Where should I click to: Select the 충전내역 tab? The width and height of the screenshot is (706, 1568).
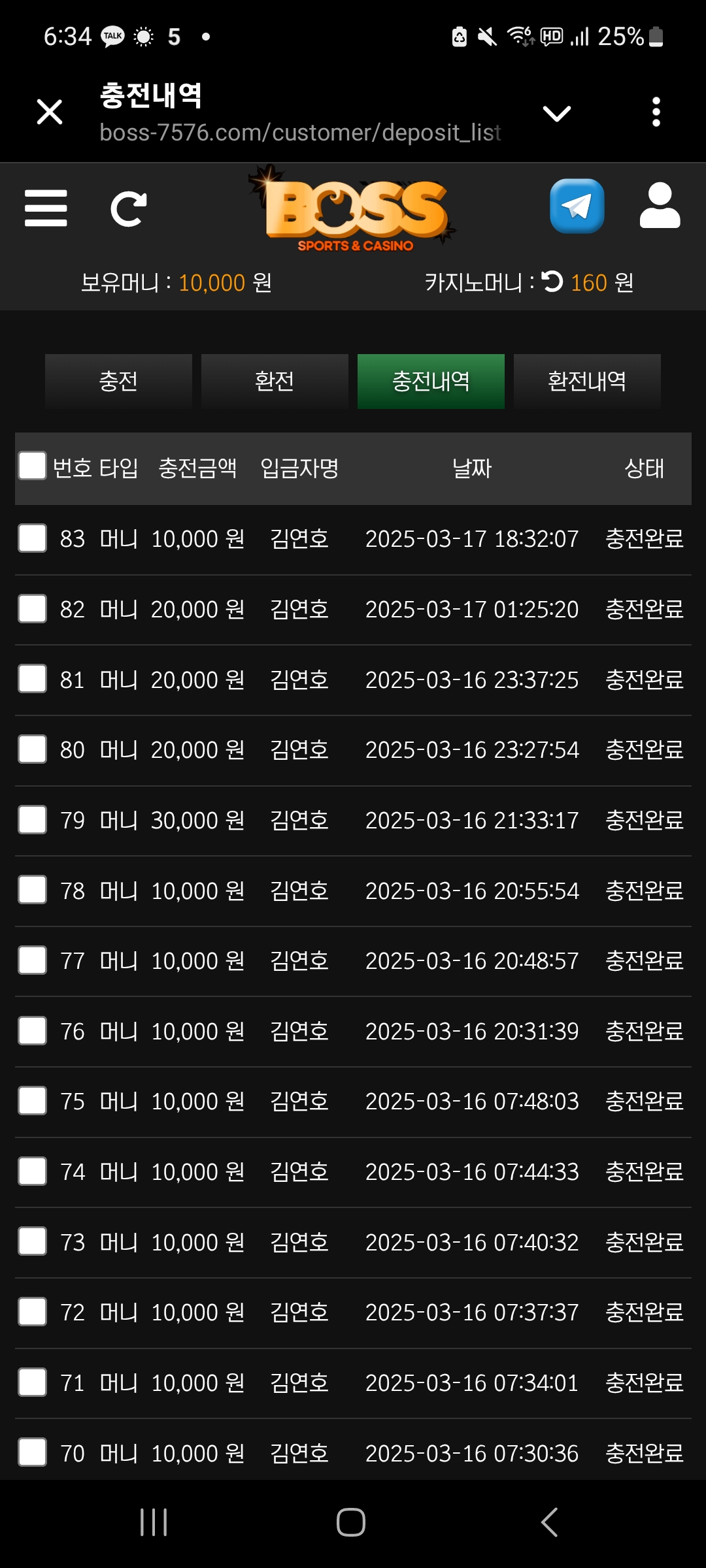[431, 382]
